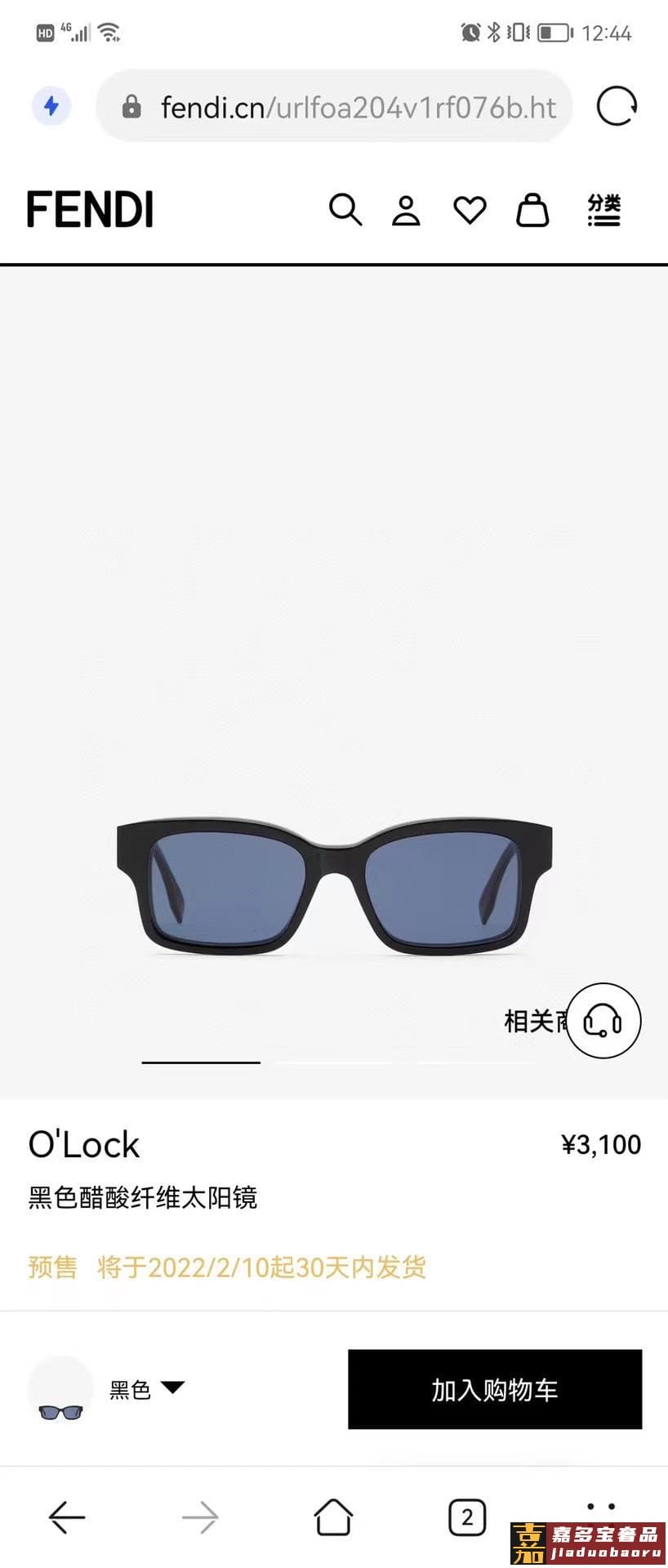Go to the browser home page
This screenshot has height=1568, width=668.
coord(333,1517)
